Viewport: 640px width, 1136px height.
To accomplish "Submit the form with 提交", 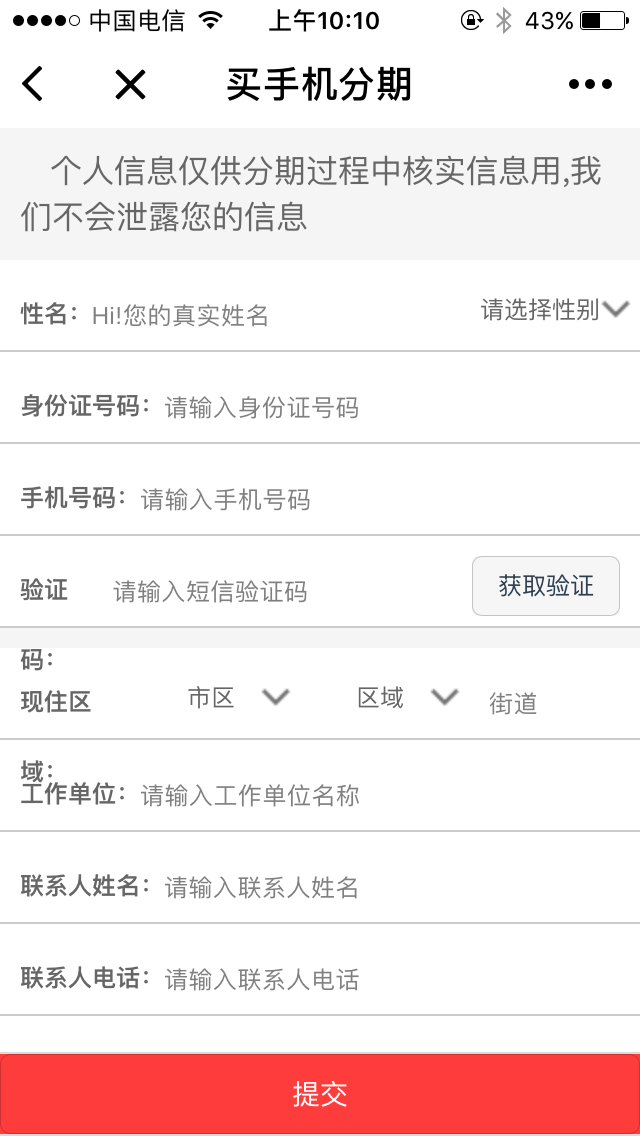I will click(x=320, y=1093).
